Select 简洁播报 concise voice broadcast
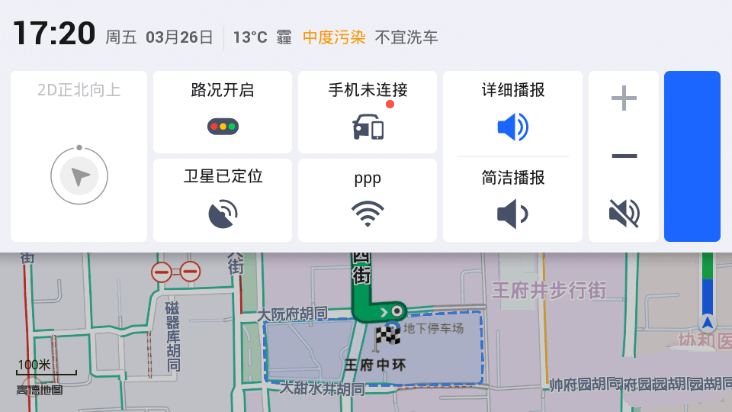Screen dimensions: 732x412 (512, 200)
